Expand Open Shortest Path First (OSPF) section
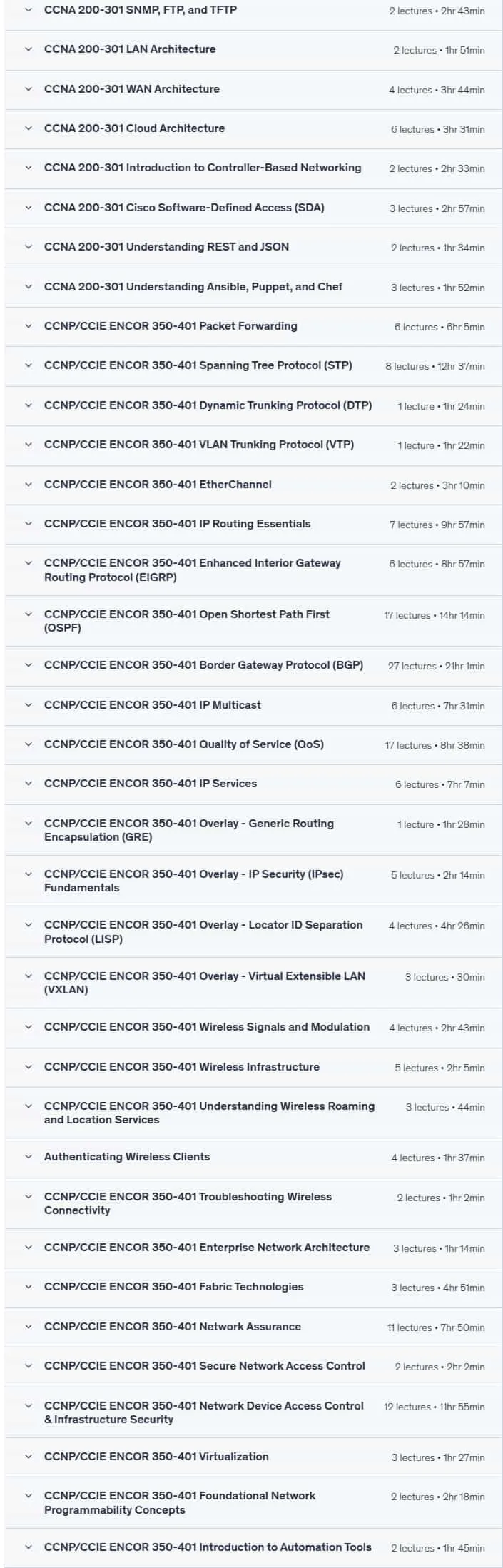 (253, 621)
